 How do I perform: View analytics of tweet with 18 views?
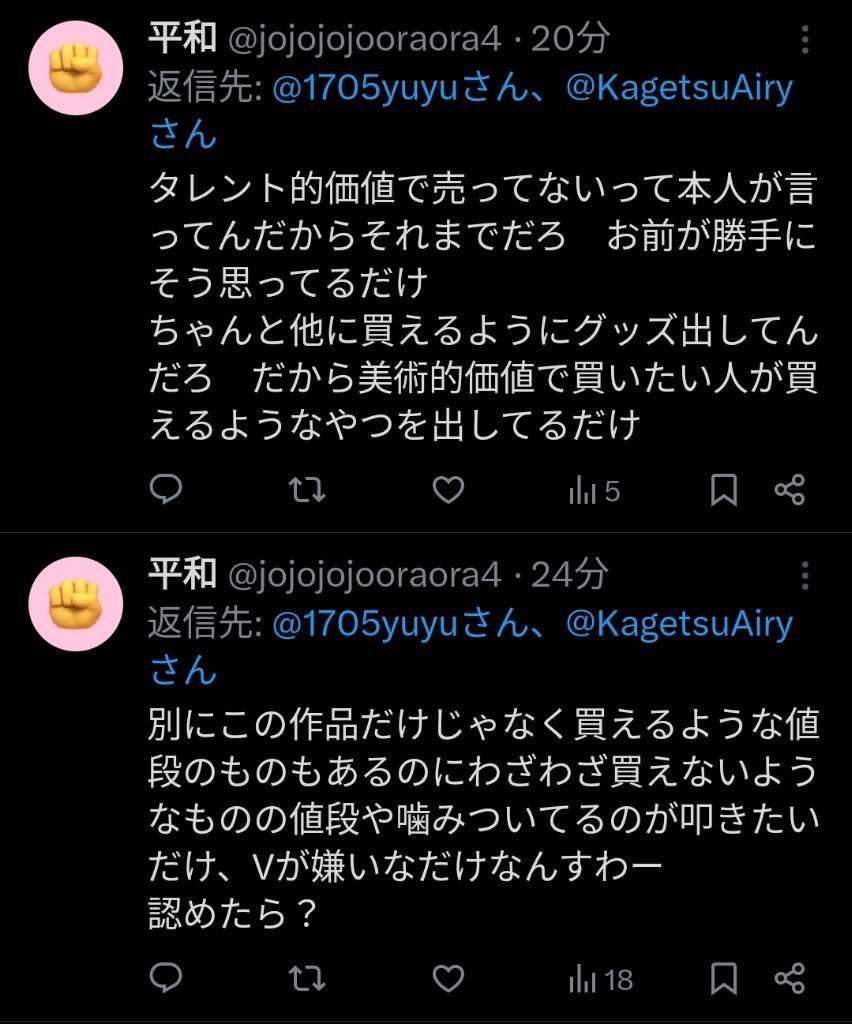click(600, 978)
